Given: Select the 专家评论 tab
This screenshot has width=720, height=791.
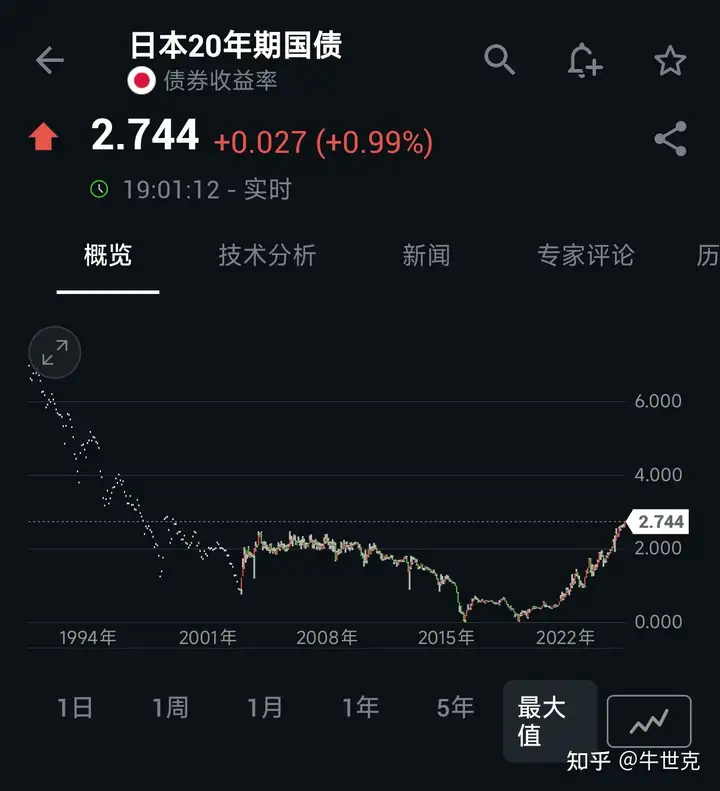Looking at the screenshot, I should point(585,256).
